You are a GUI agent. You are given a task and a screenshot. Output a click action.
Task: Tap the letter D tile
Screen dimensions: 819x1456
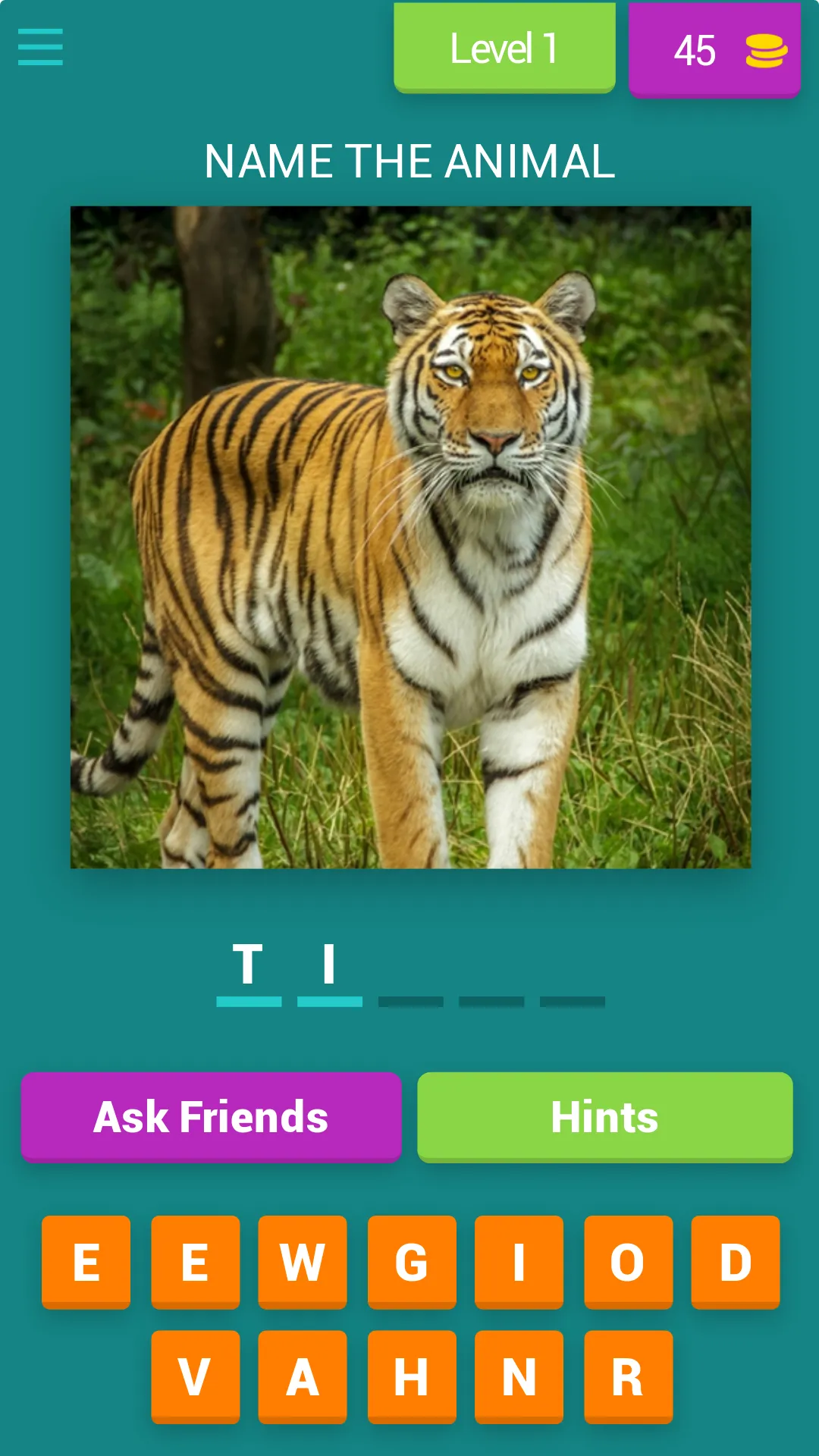735,1262
